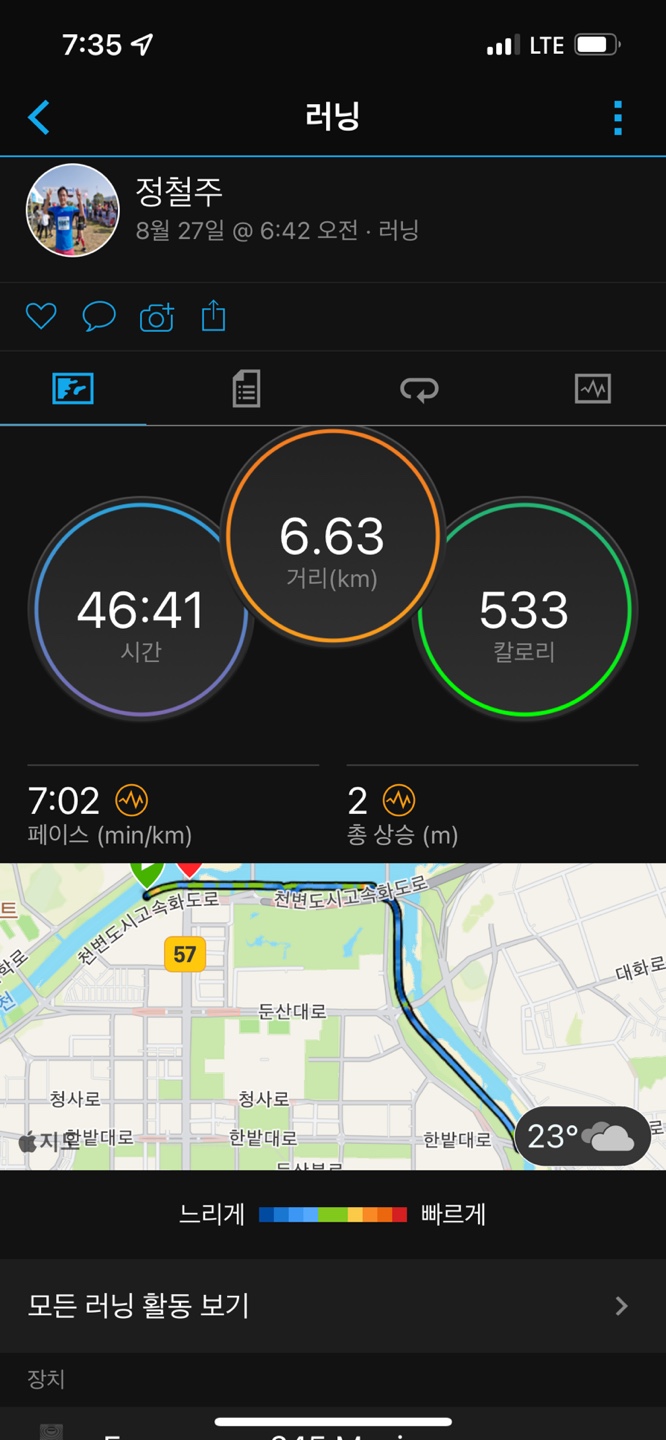The height and width of the screenshot is (1440, 666).
Task: Select the overview summary tab
Action: click(73, 388)
